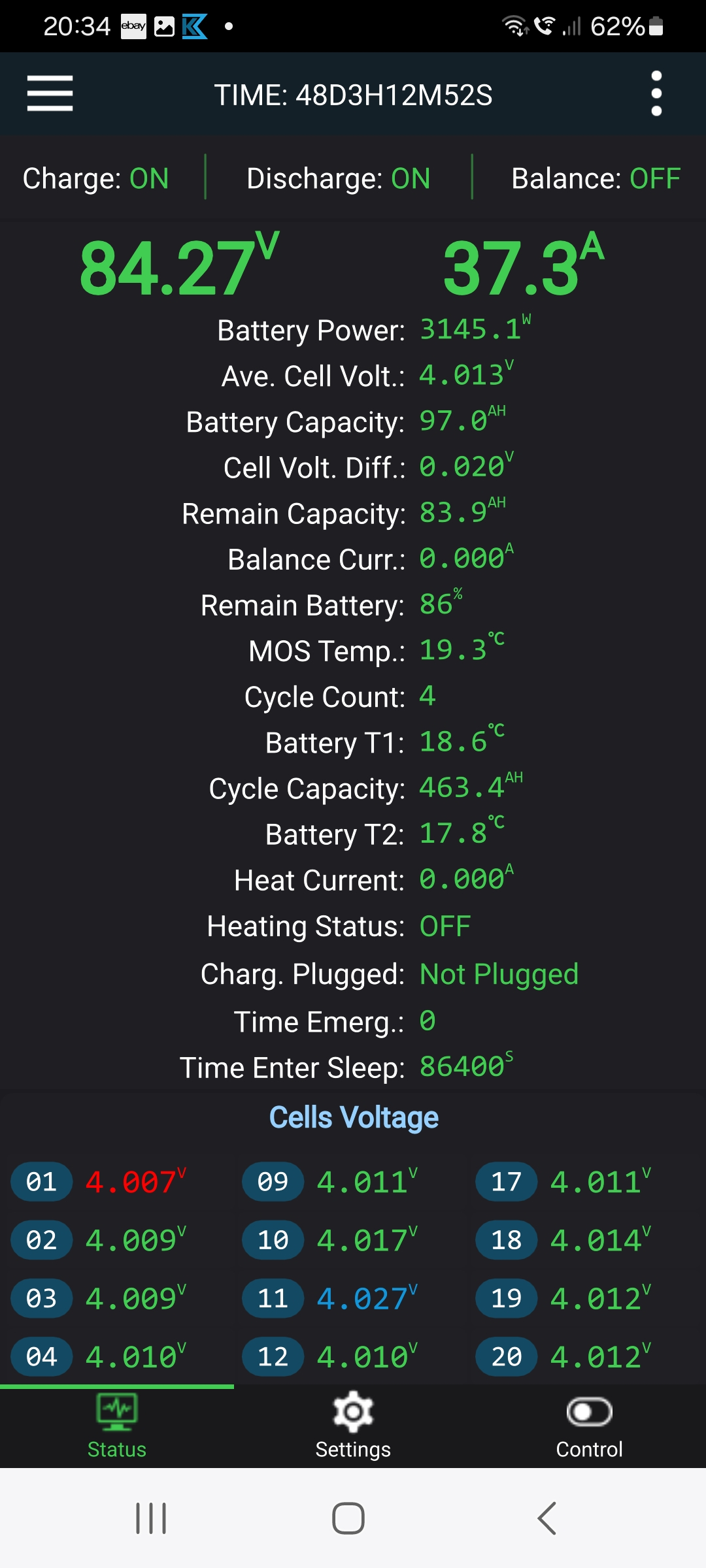Viewport: 706px width, 1568px height.
Task: Select the Status tab
Action: coord(117,1426)
